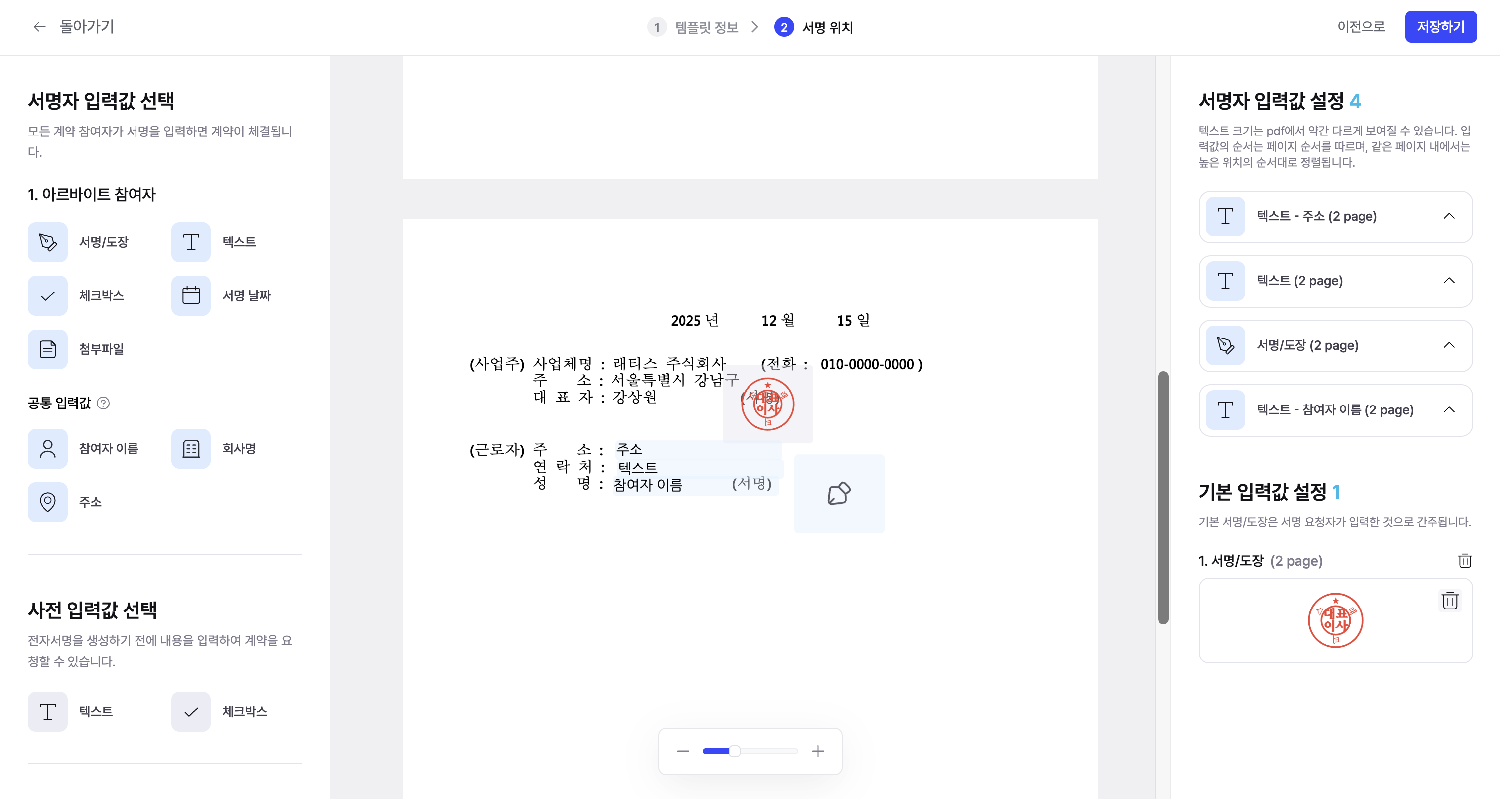Viewport: 1500px width, 812px height.
Task: Save with 저장하기 button
Action: pyautogui.click(x=1440, y=27)
